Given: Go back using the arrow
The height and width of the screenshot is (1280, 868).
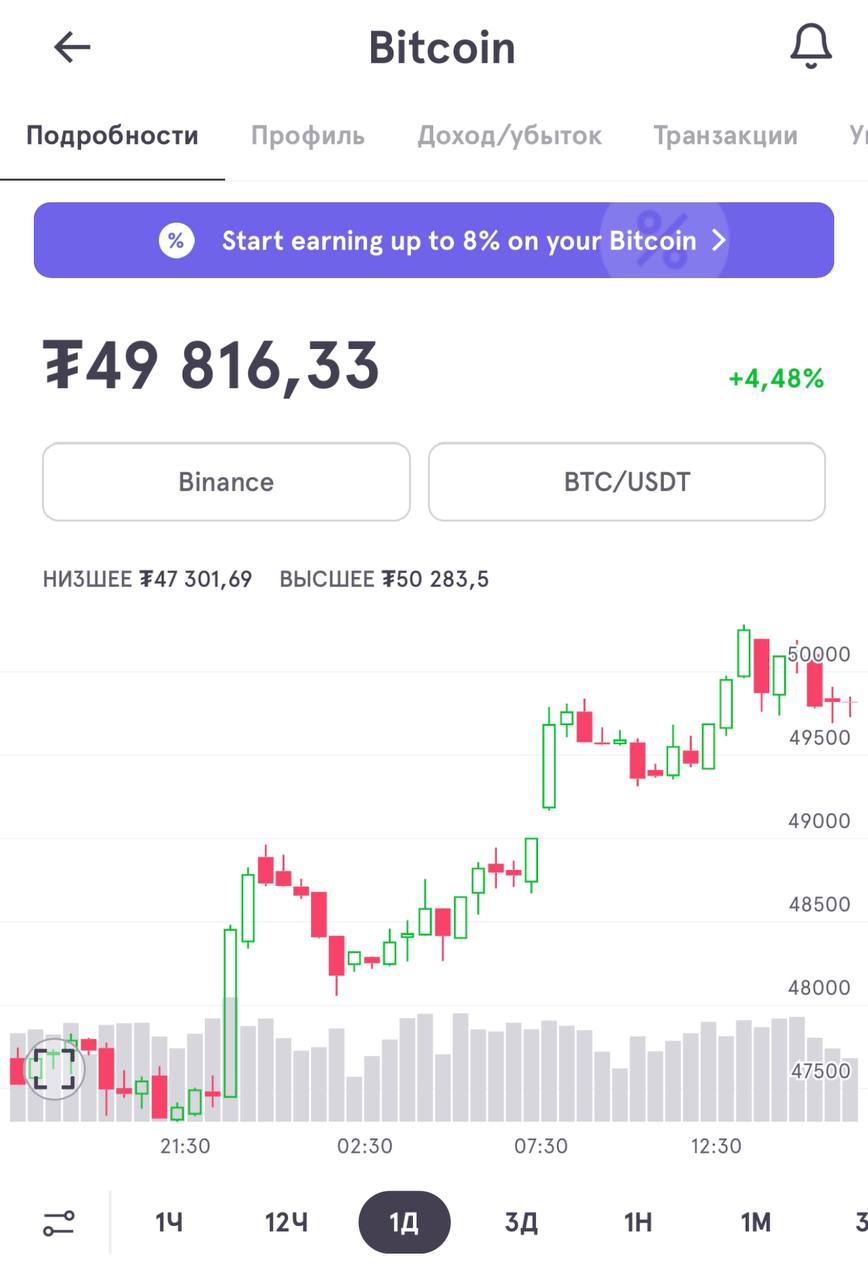Looking at the screenshot, I should [x=72, y=47].
